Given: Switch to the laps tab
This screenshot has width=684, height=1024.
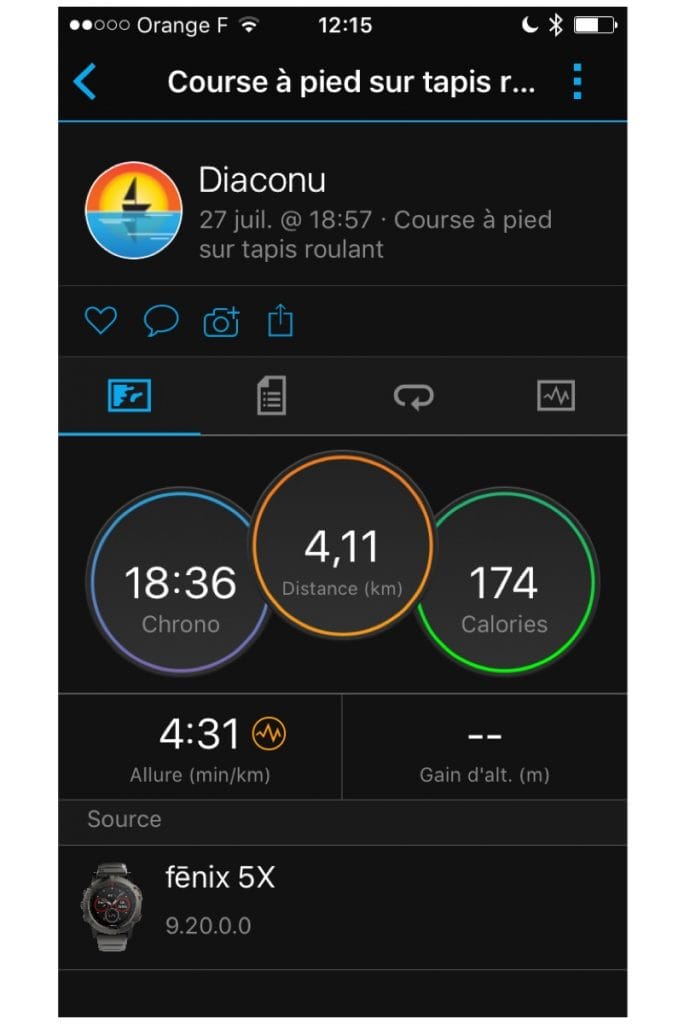Looking at the screenshot, I should tap(413, 397).
